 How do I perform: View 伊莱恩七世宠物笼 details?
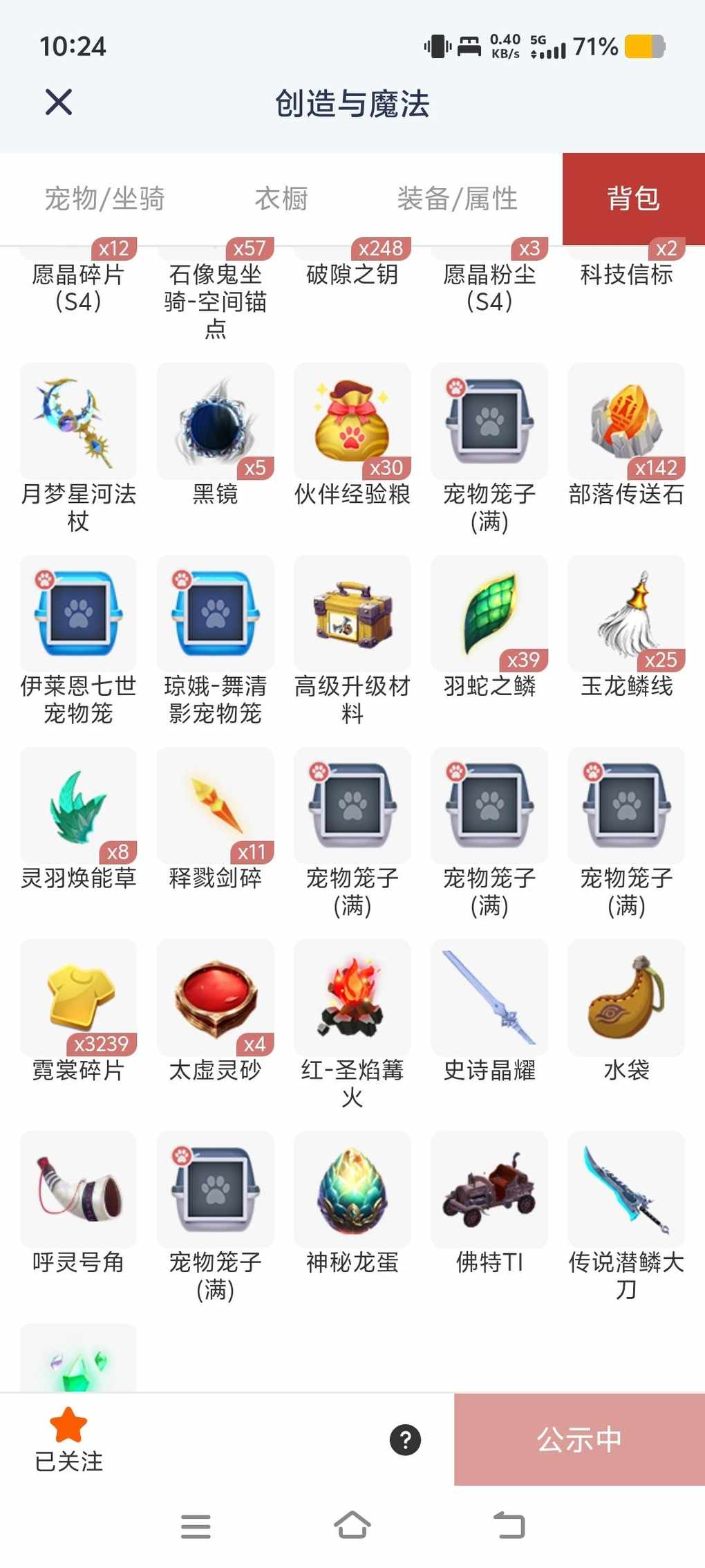point(78,614)
